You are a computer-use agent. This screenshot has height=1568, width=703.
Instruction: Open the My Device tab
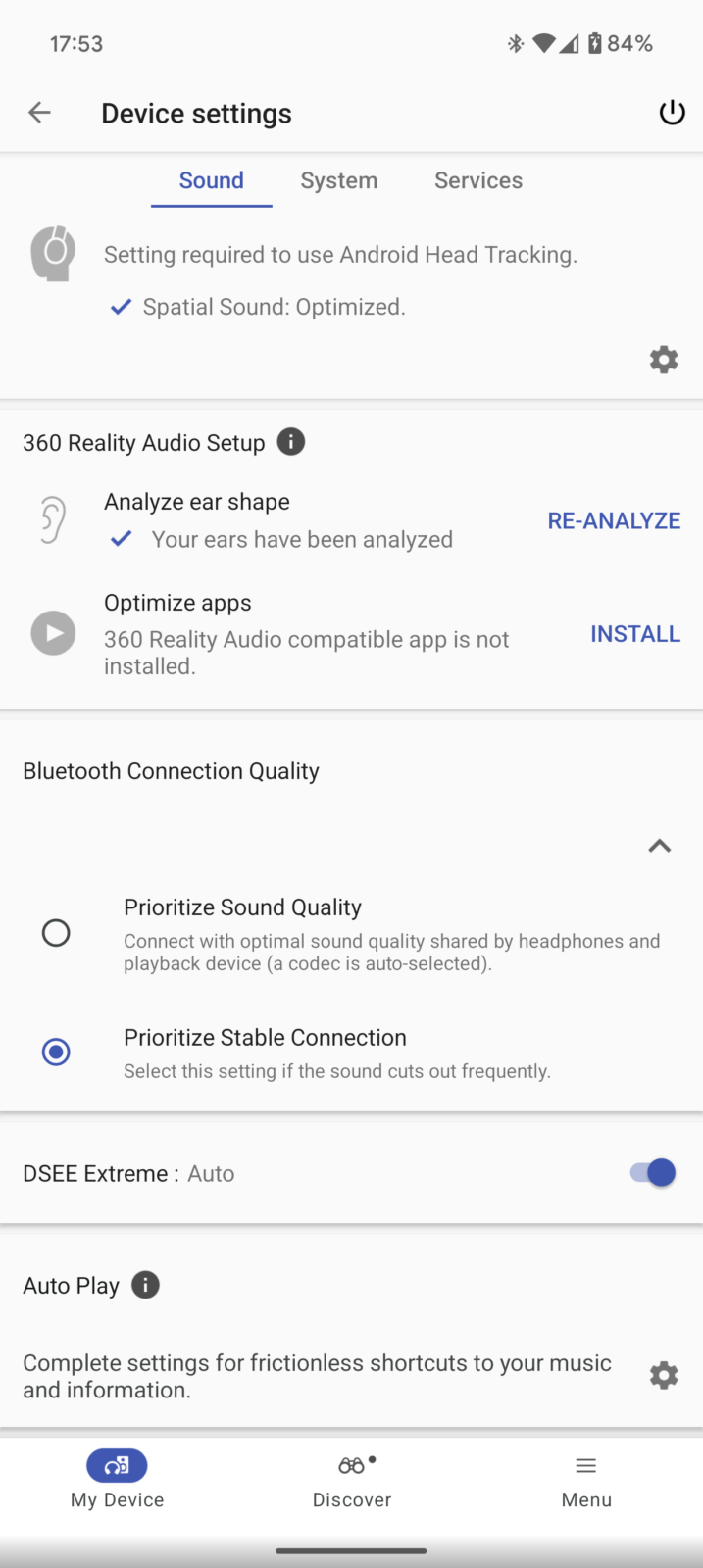coord(117,1479)
